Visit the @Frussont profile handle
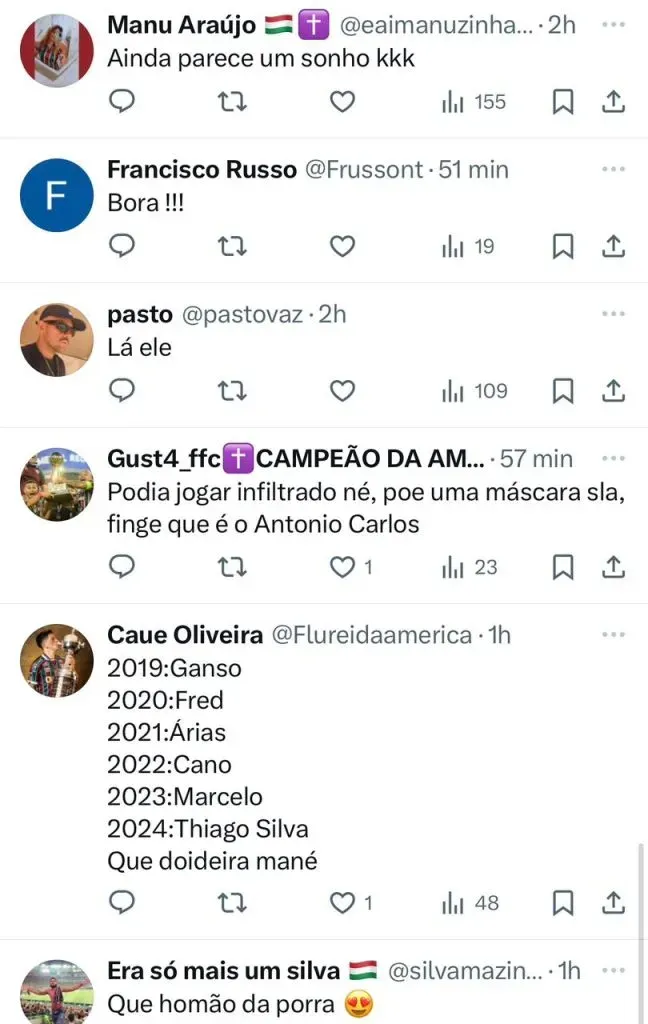The height and width of the screenshot is (1024, 648). [363, 170]
